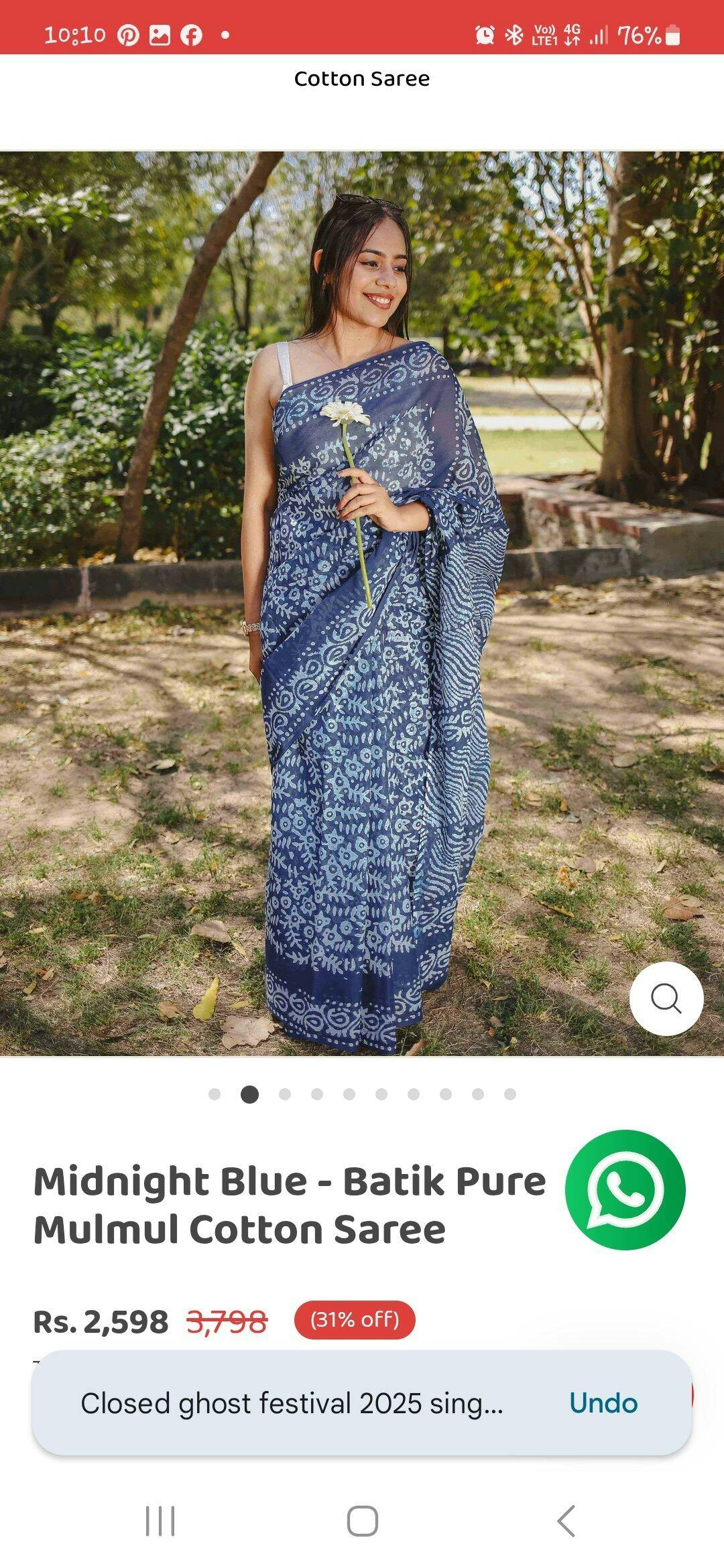Undo closing the ghost festival tab

[603, 1402]
